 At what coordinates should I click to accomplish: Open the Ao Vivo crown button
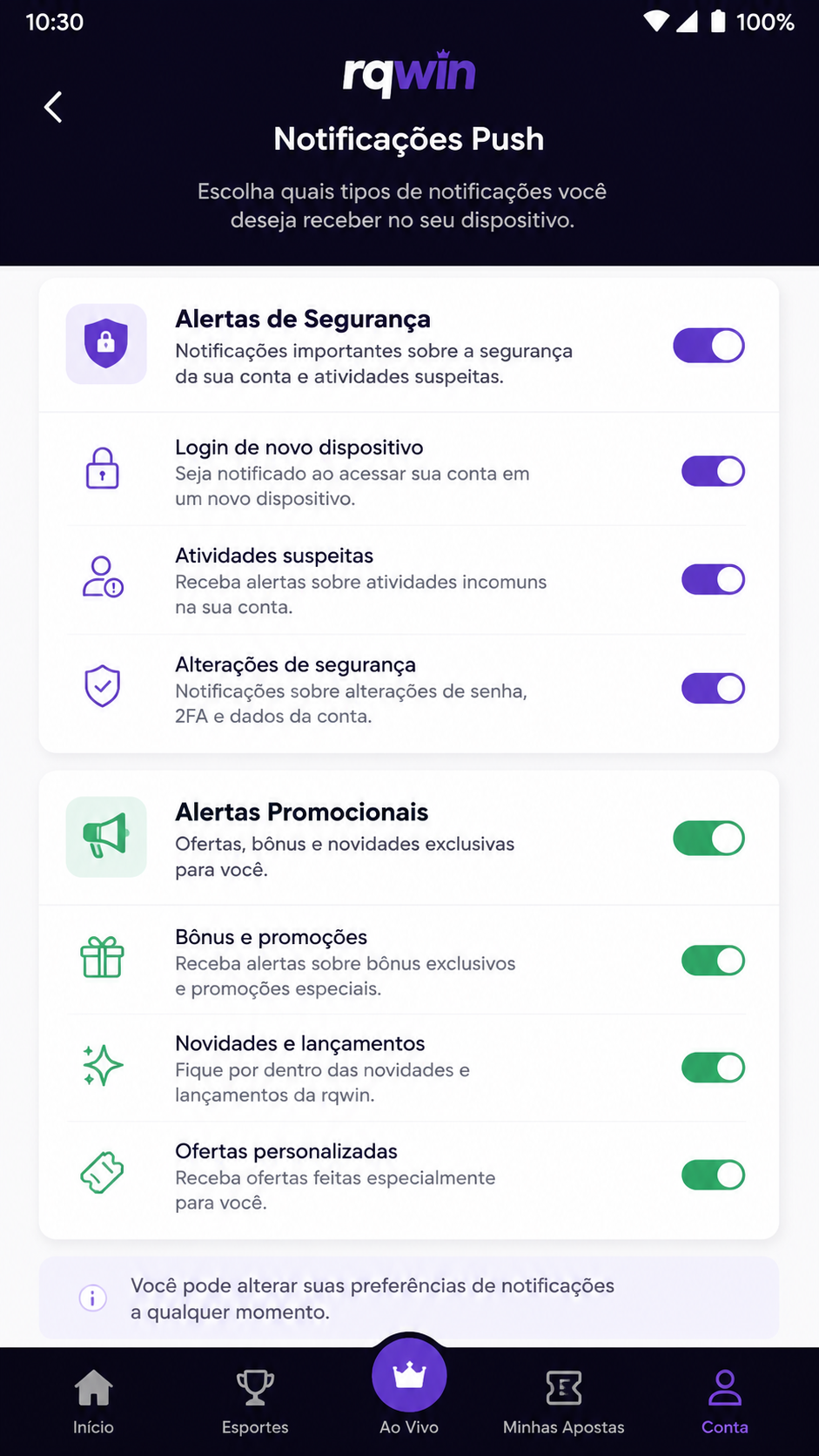pos(409,1376)
